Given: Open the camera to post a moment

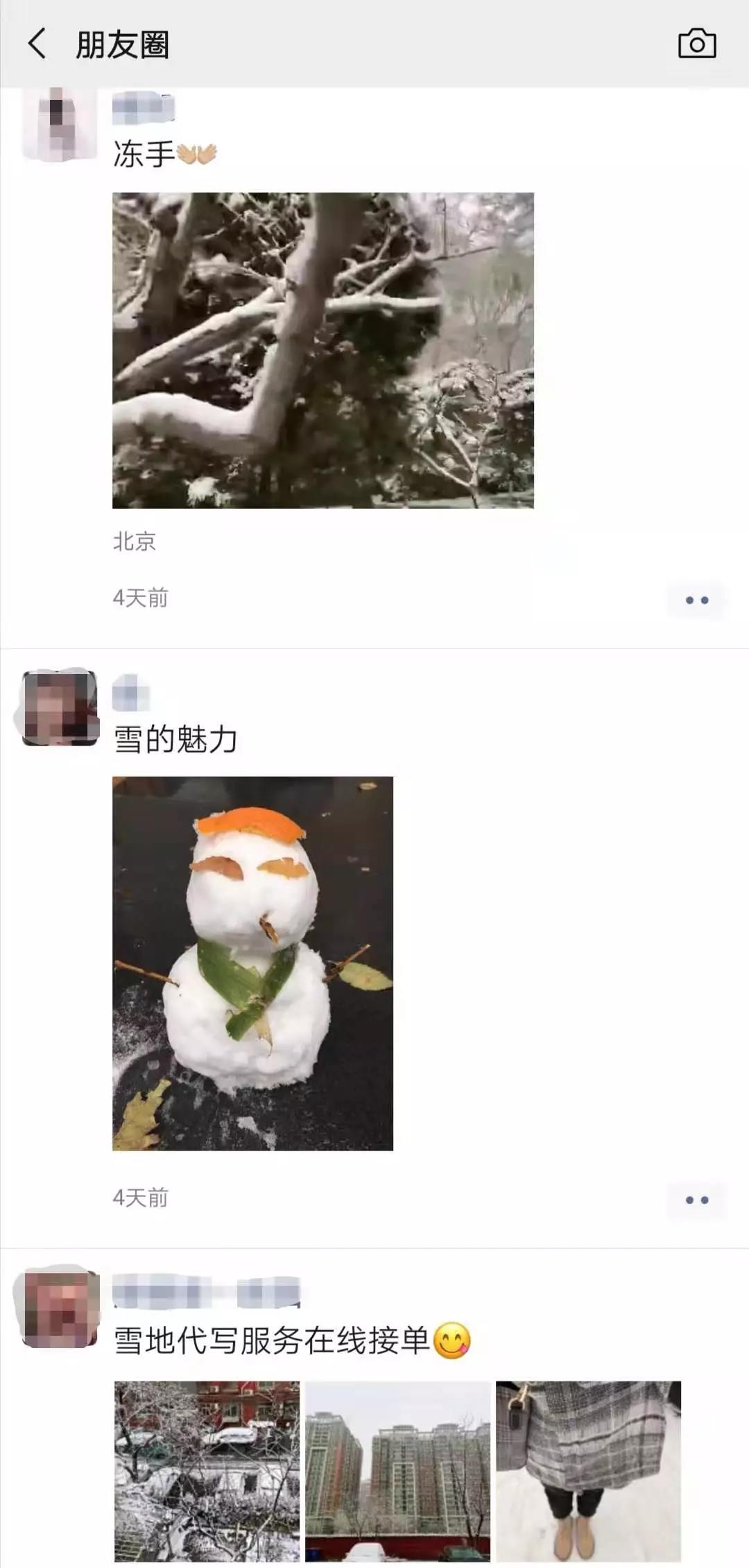Looking at the screenshot, I should 696,44.
